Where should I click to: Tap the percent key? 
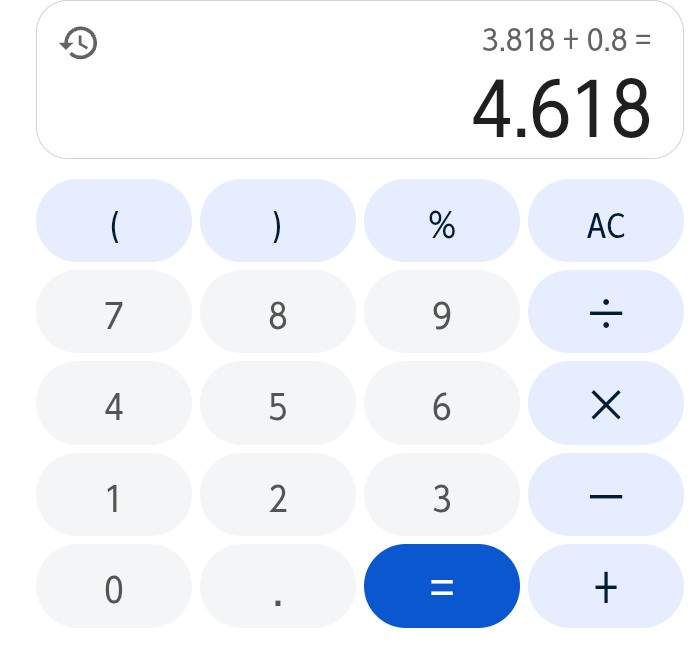442,225
